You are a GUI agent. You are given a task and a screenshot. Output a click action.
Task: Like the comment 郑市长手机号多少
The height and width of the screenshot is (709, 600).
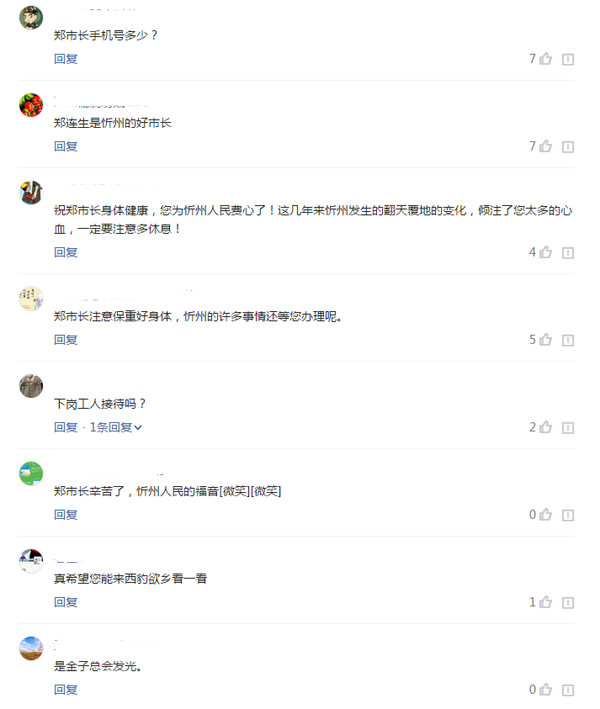coord(545,59)
